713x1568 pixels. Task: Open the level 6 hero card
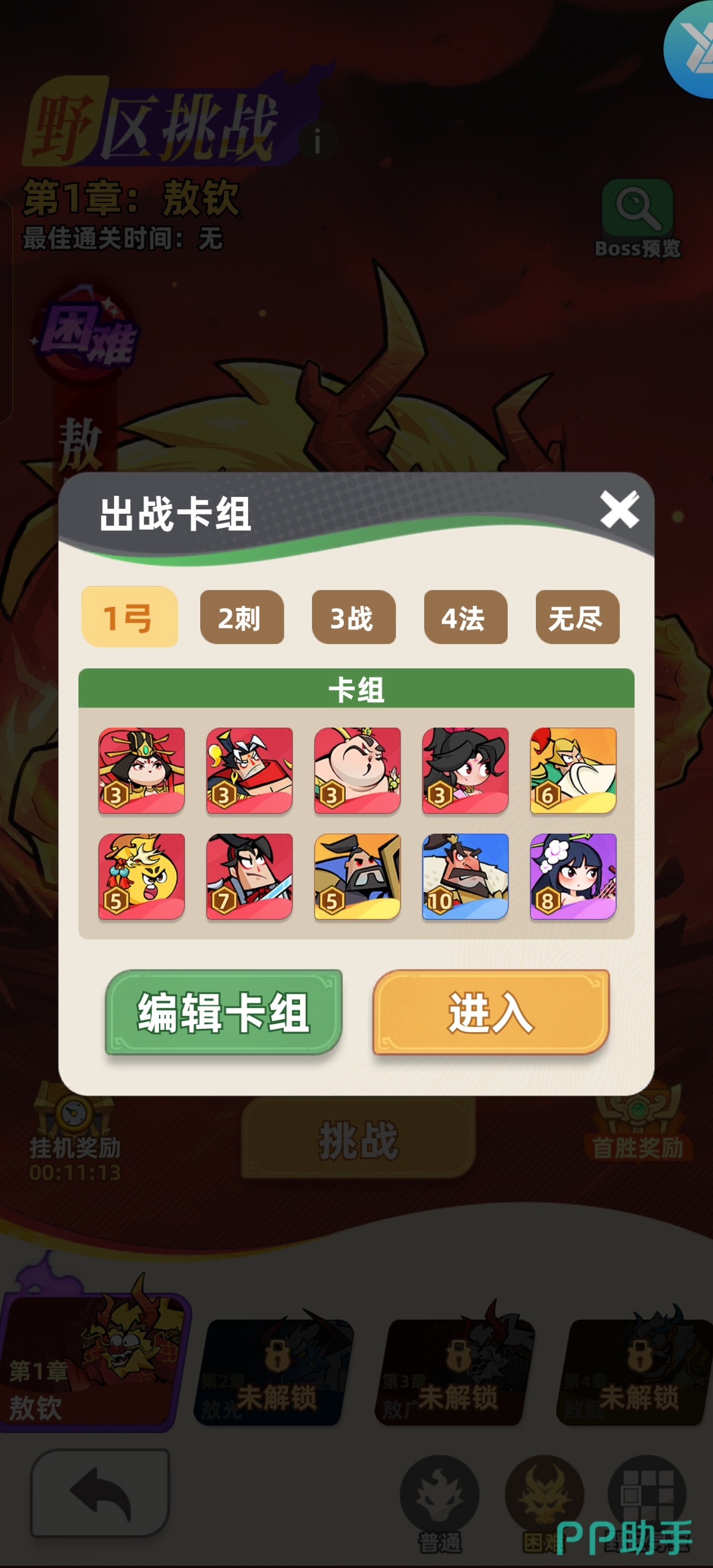pyautogui.click(x=573, y=770)
